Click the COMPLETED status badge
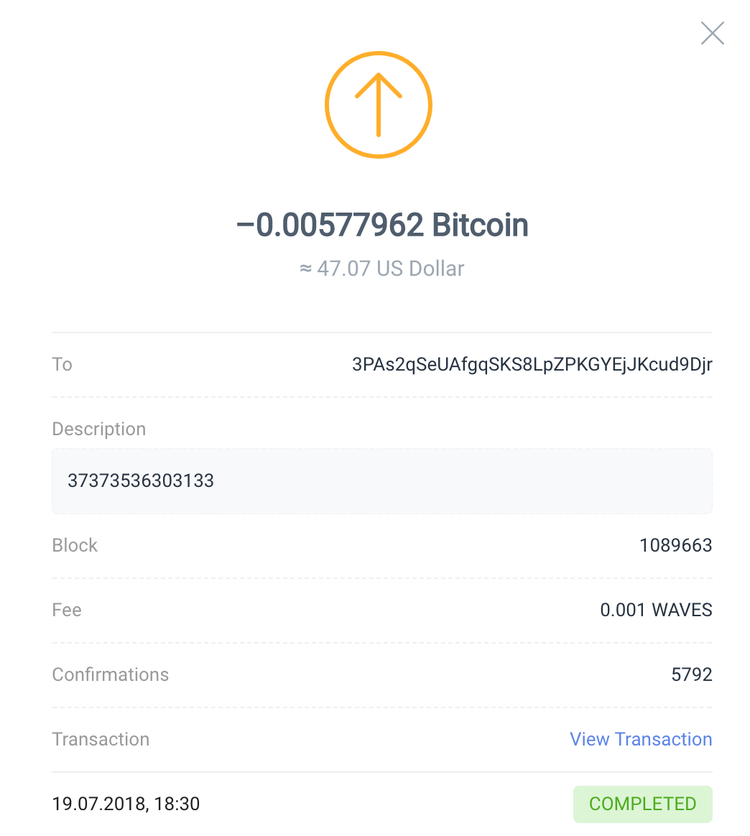The height and width of the screenshot is (836, 750). pos(642,803)
